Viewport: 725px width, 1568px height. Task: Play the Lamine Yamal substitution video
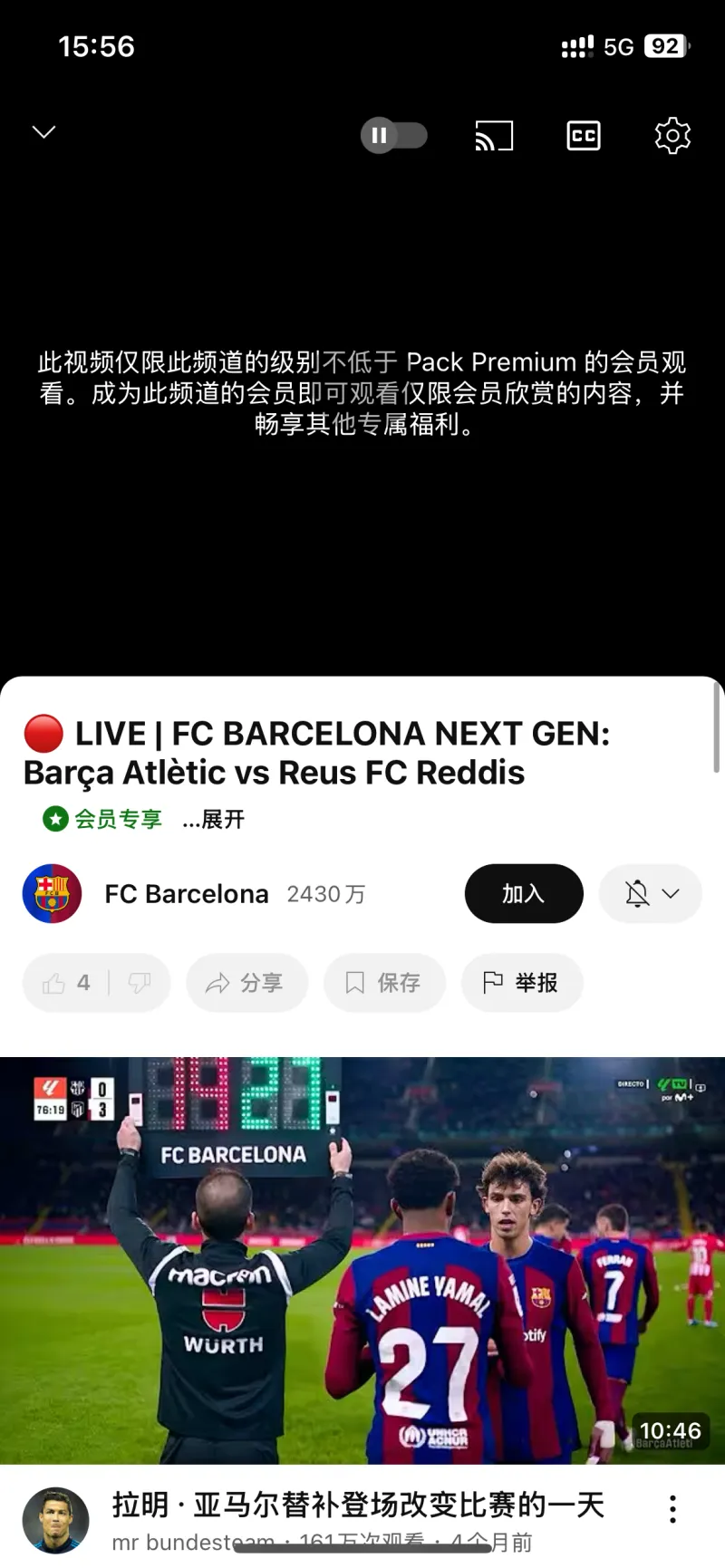tap(362, 1259)
